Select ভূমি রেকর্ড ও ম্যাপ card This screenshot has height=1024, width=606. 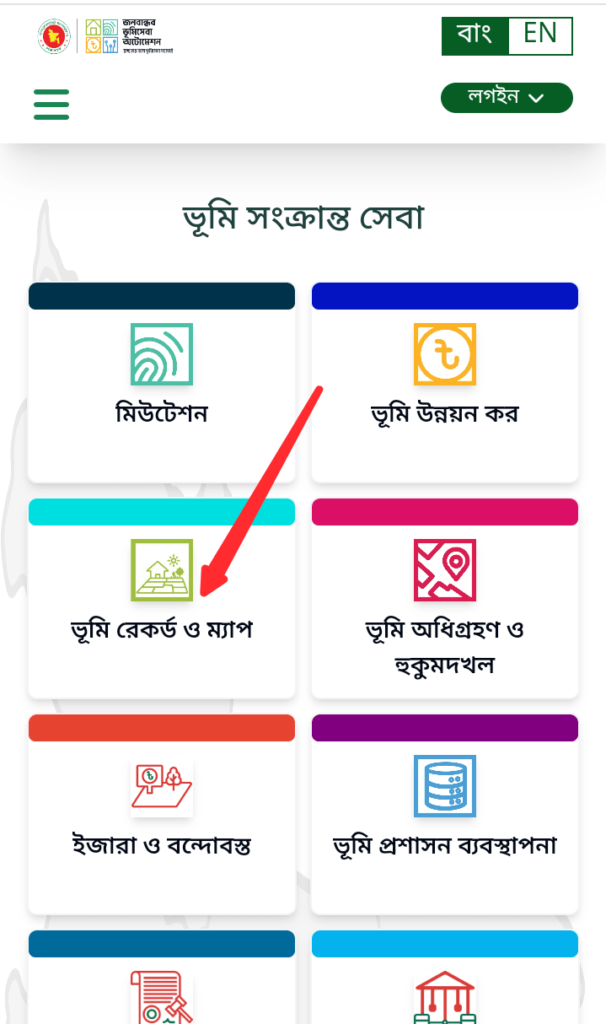(161, 598)
